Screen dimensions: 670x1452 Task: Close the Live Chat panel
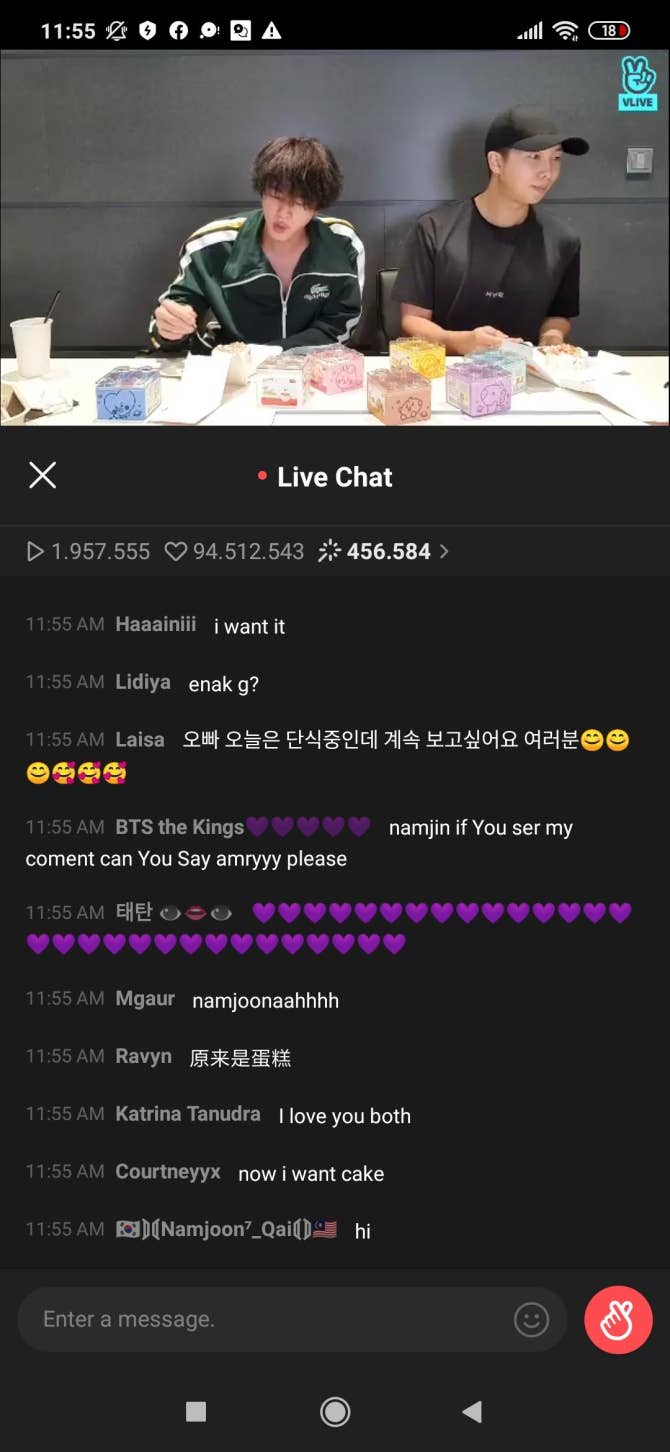[42, 475]
